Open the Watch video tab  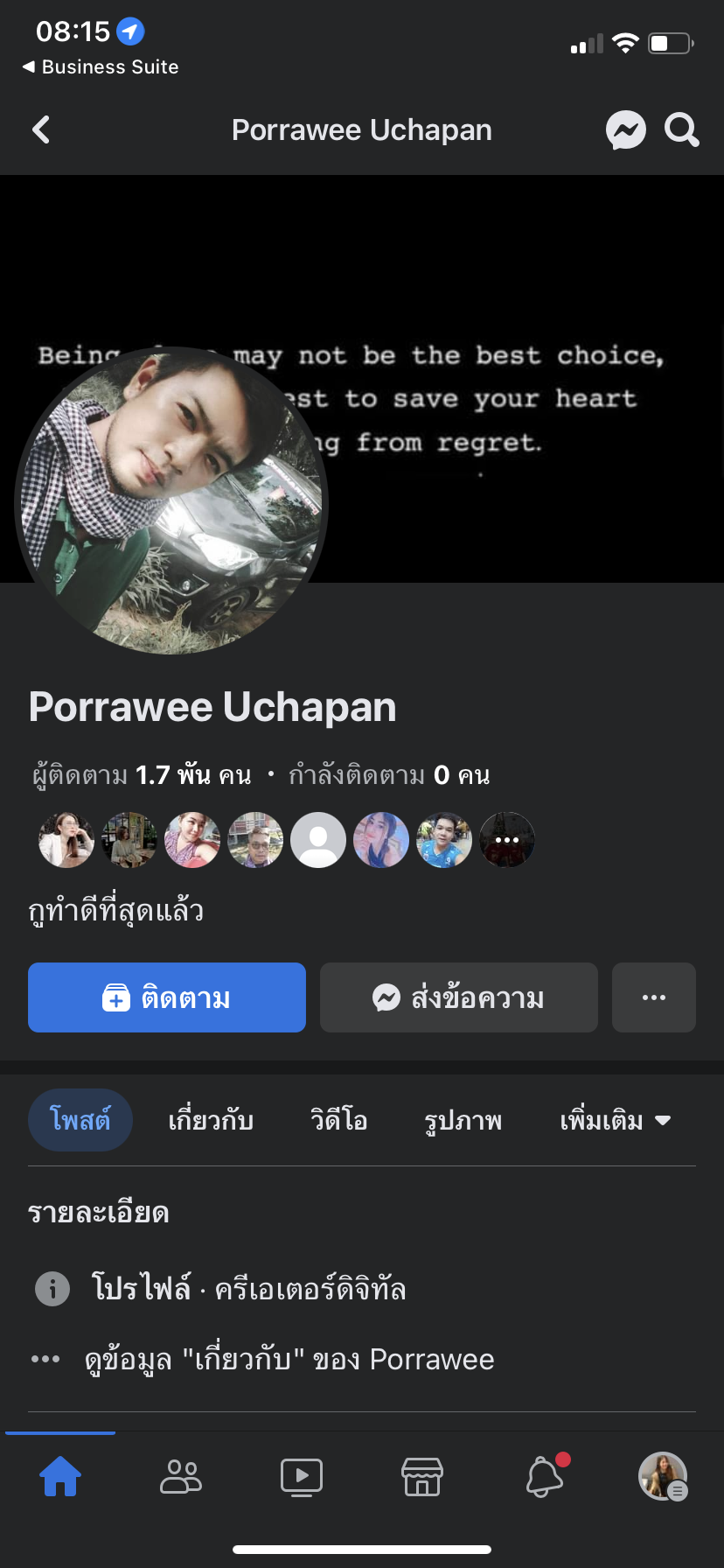[x=302, y=1477]
